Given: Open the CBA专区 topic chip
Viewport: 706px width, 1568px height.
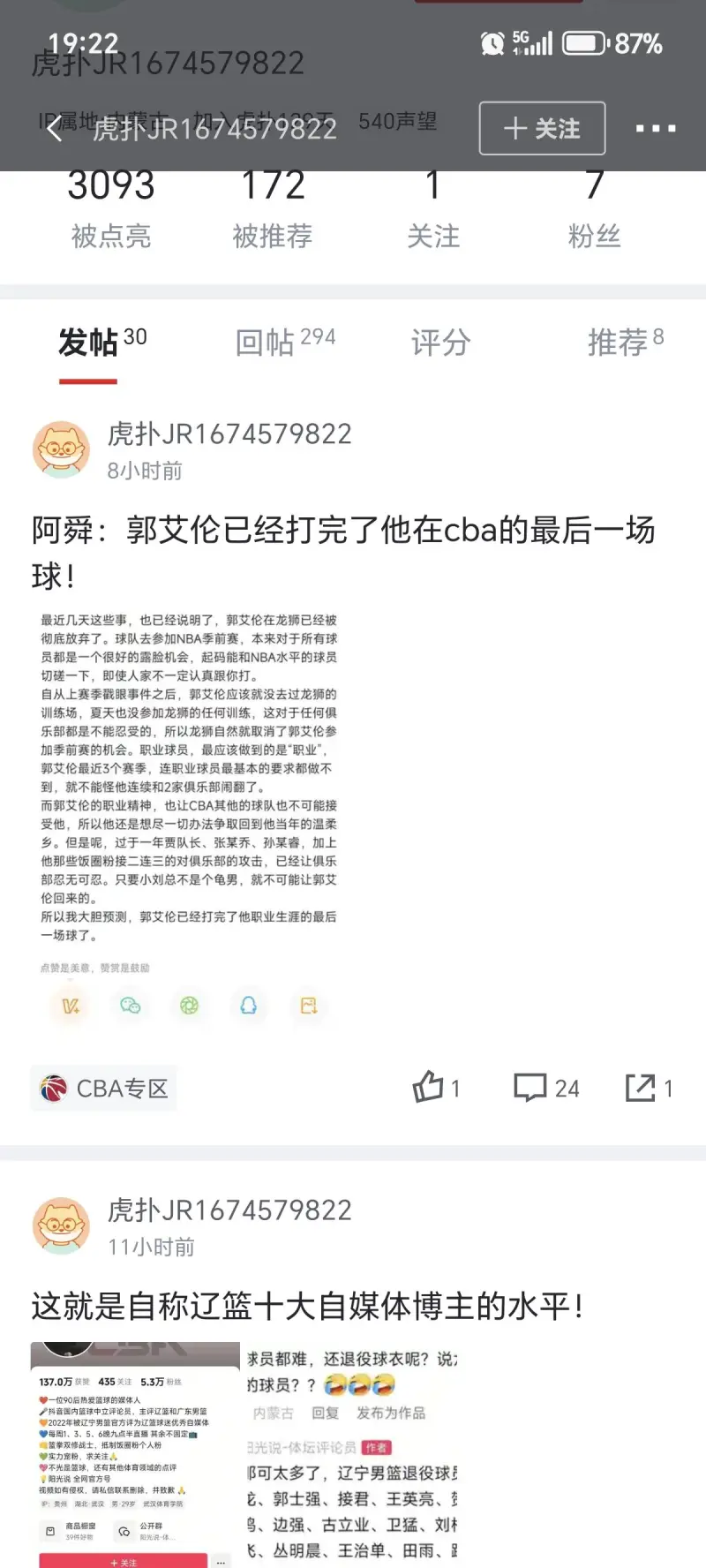Looking at the screenshot, I should (x=105, y=1088).
